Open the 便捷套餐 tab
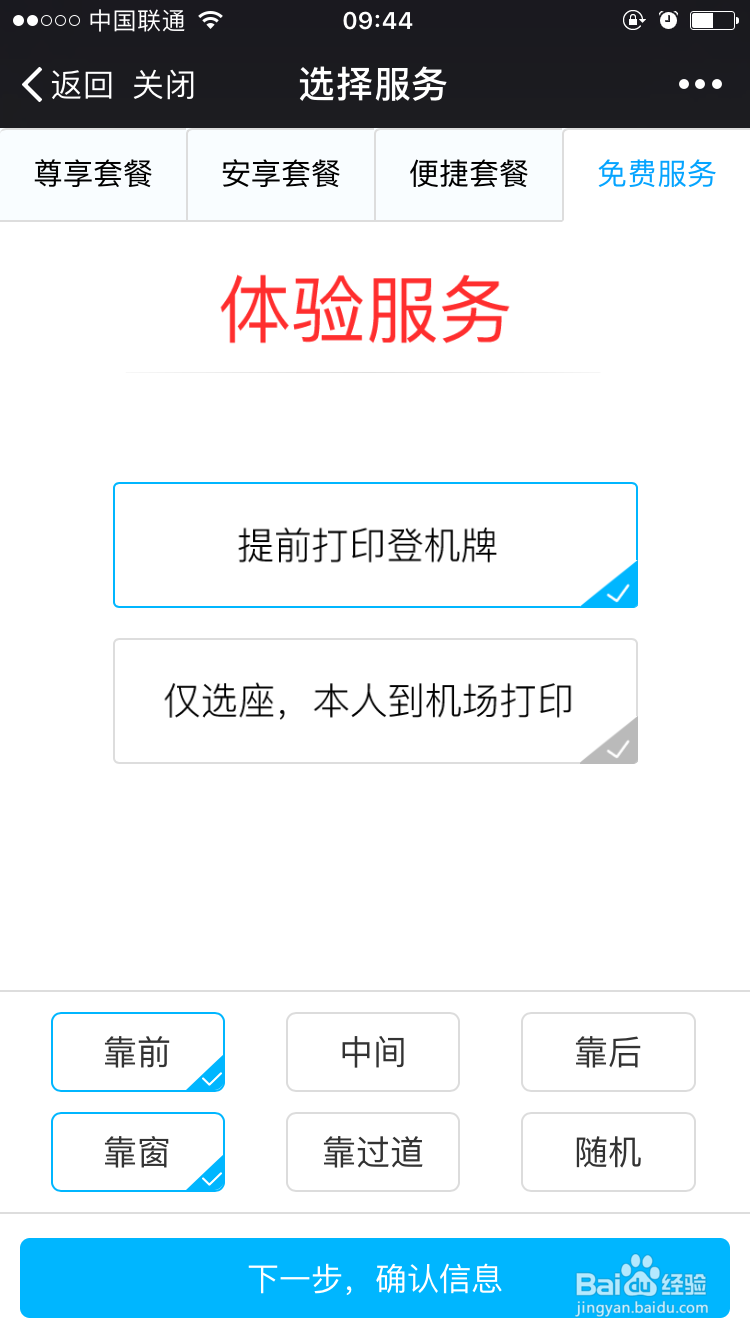Screen dimensions: 750x1334 [468, 174]
